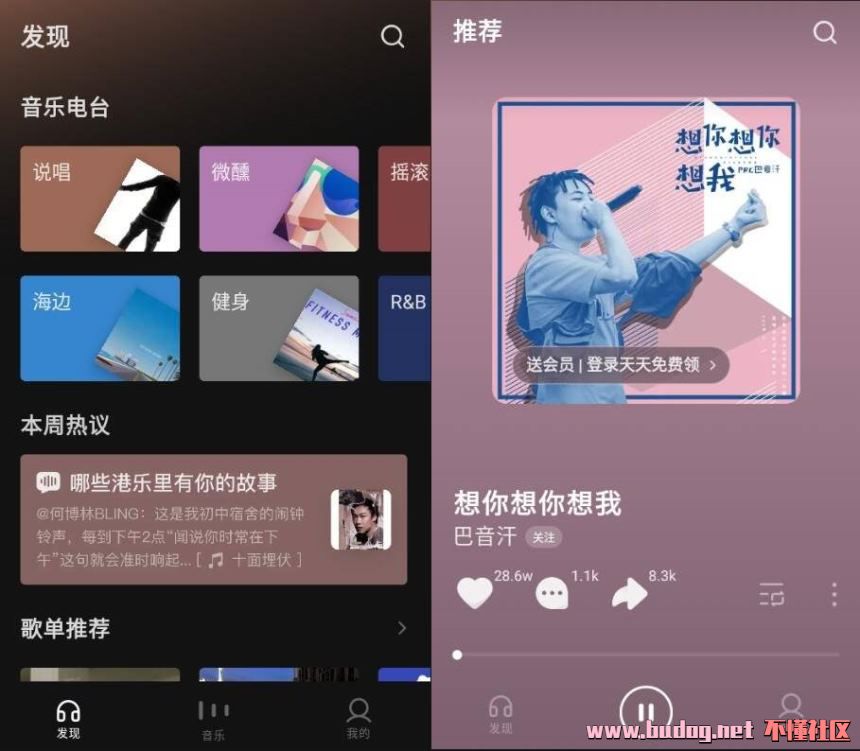860x751 pixels.
Task: Open the 健身 radio station
Action: click(x=278, y=328)
